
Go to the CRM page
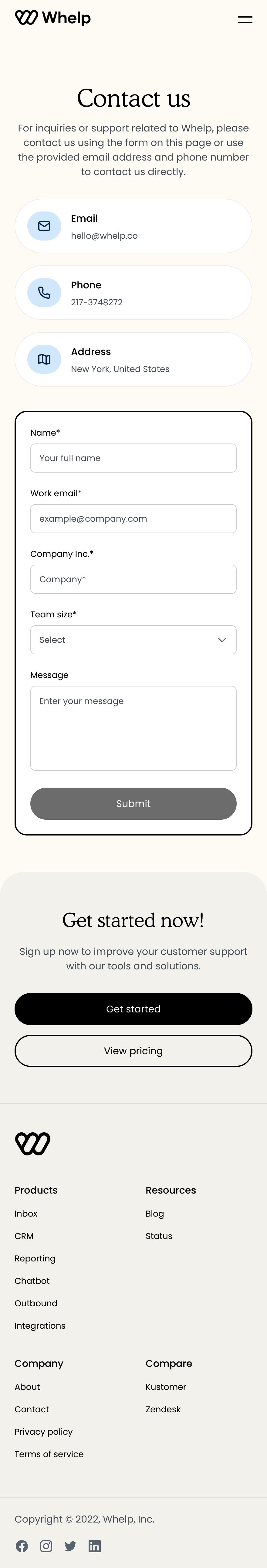click(x=24, y=1236)
